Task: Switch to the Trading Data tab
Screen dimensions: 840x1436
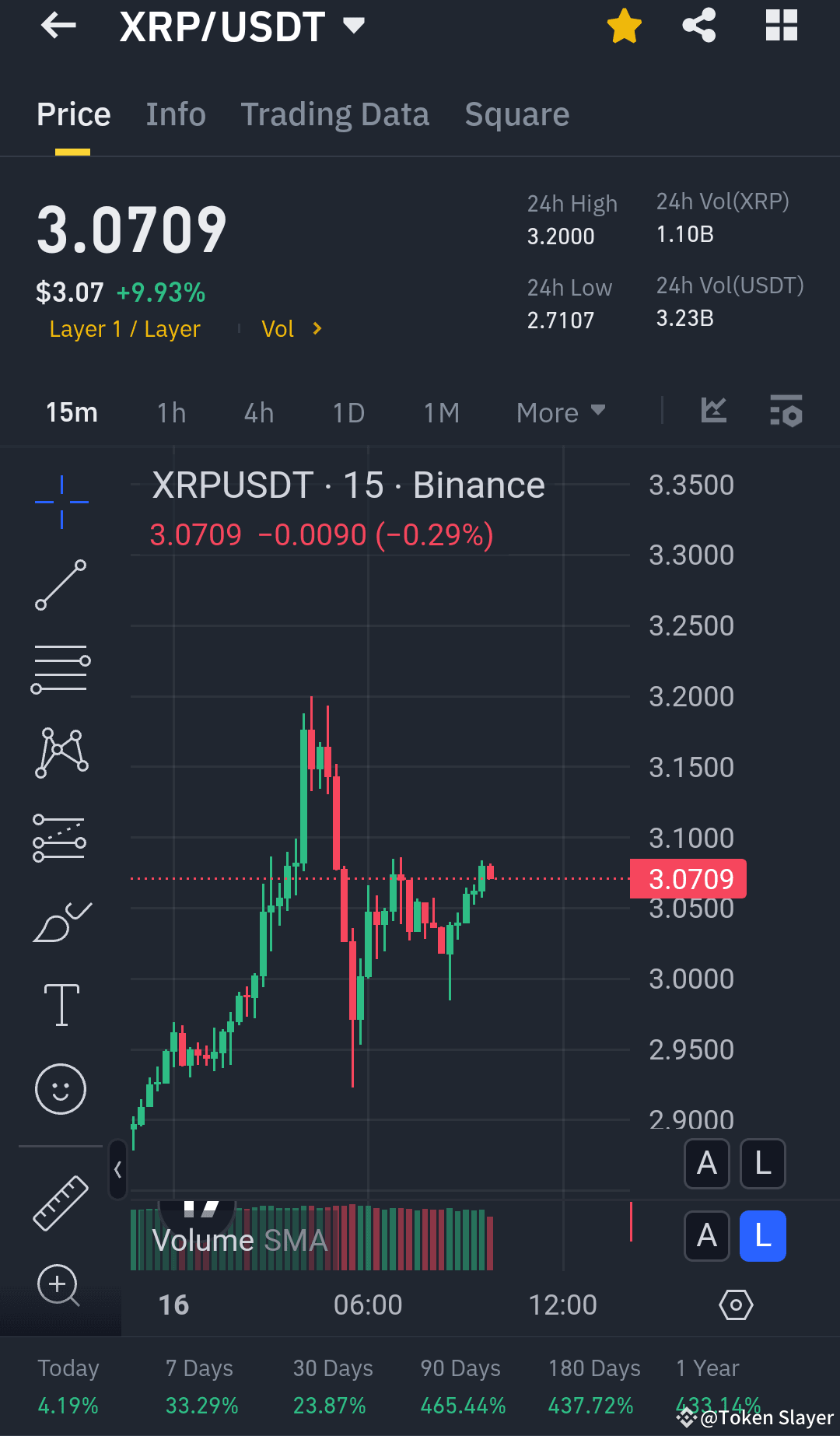Action: 335,114
